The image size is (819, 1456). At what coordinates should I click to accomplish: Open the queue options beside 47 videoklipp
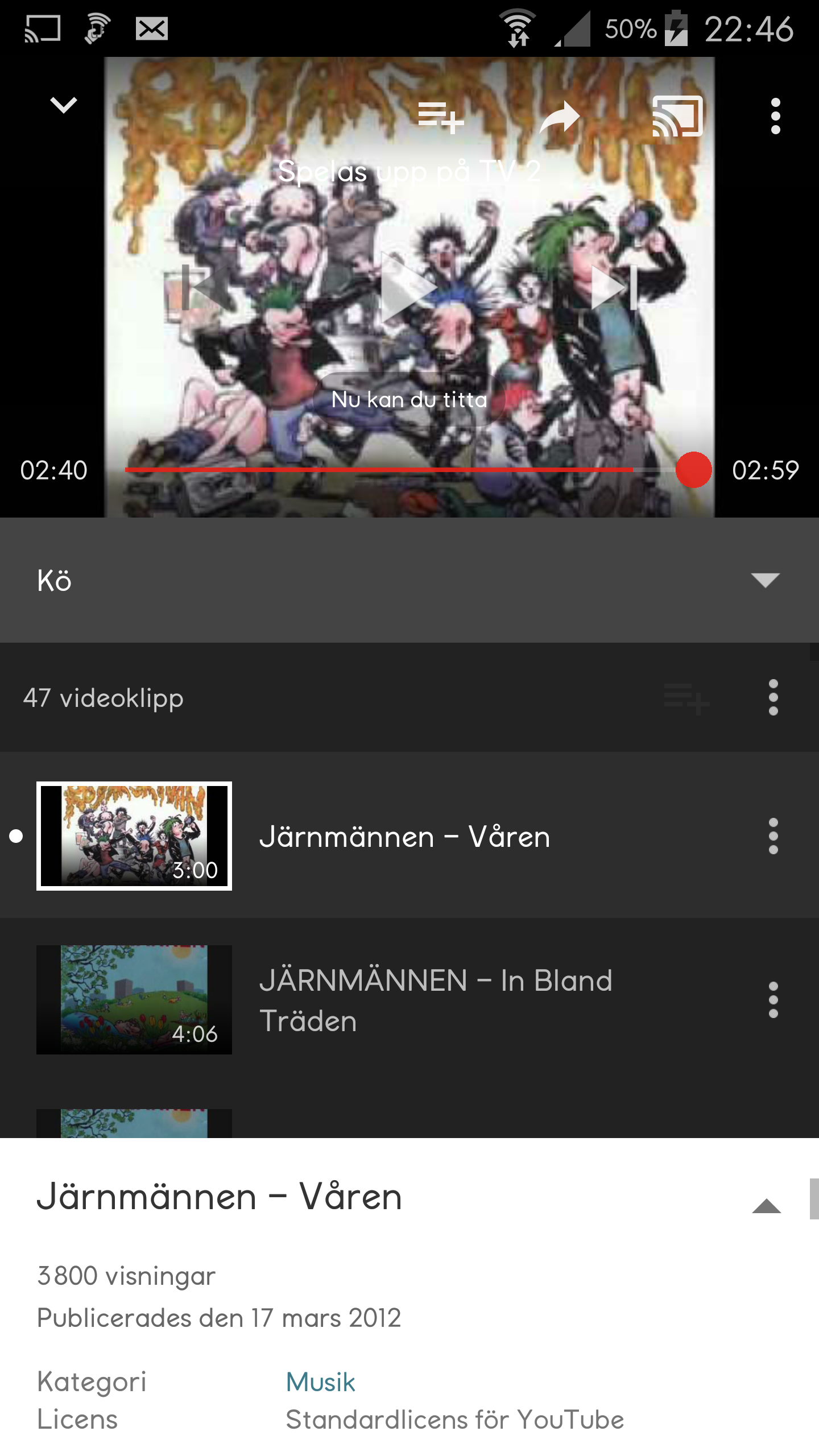[x=773, y=697]
